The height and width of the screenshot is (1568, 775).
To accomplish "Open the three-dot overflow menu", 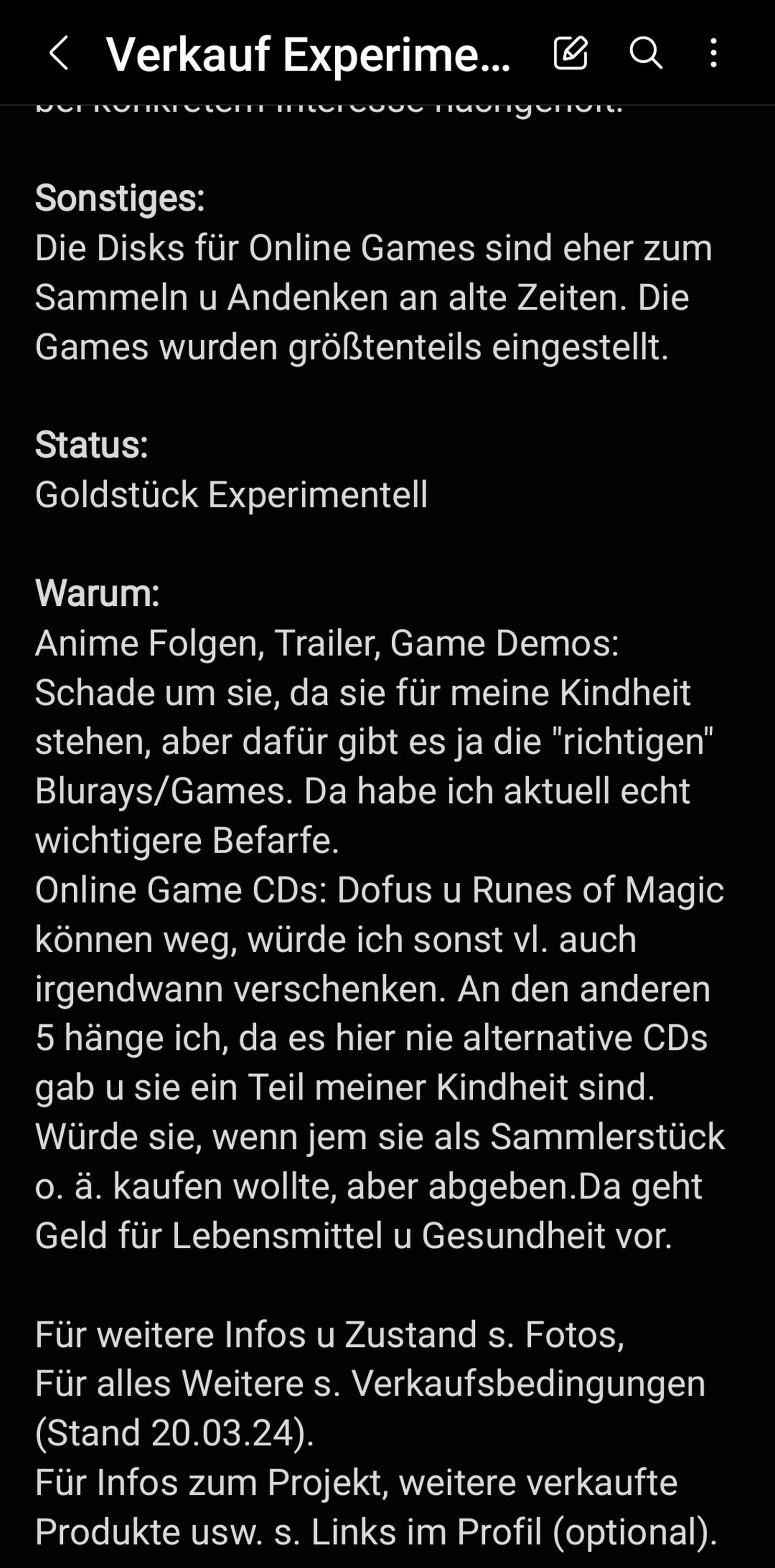I will pos(713,53).
